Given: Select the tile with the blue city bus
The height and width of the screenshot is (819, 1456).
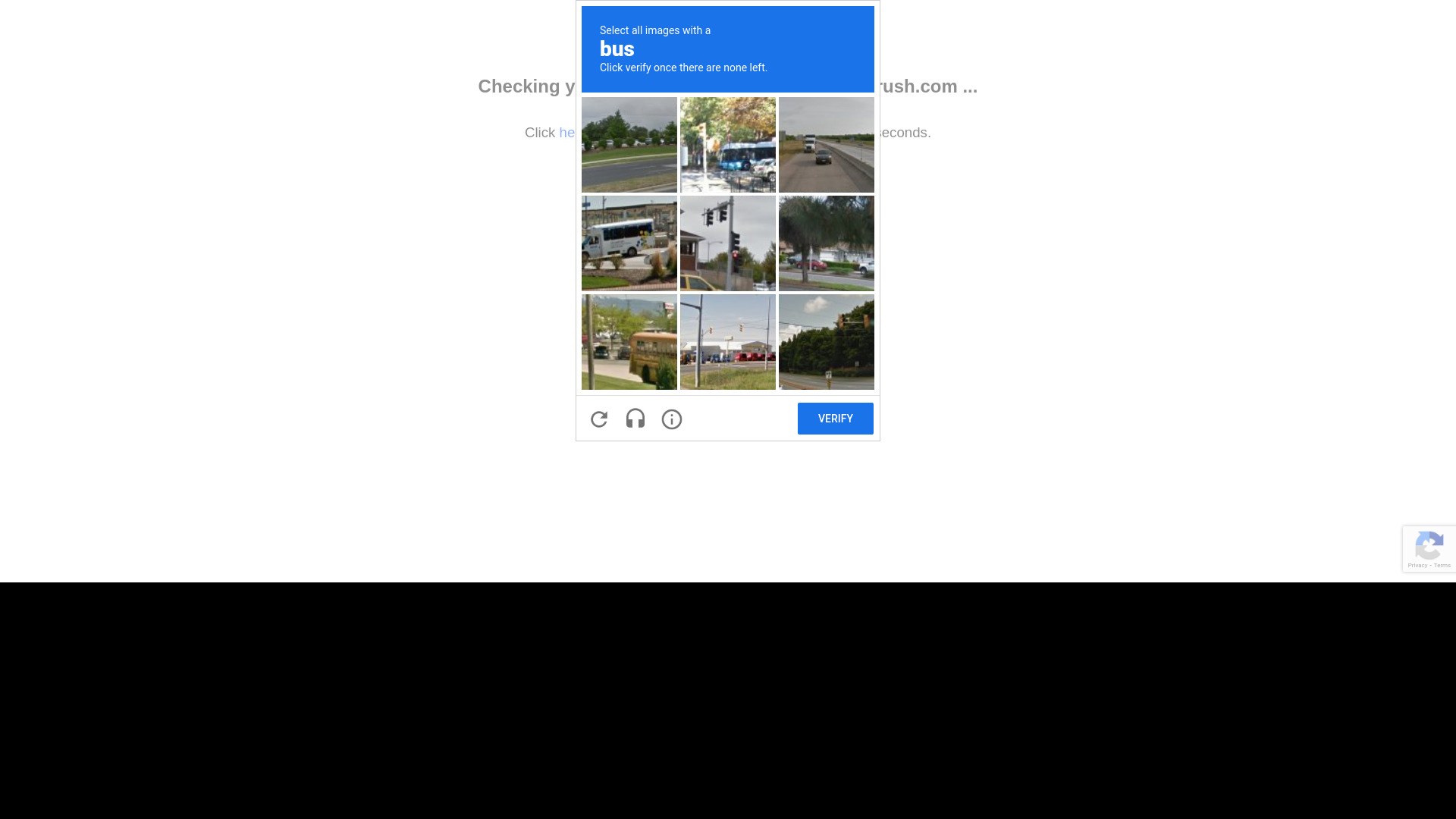Looking at the screenshot, I should 727,145.
